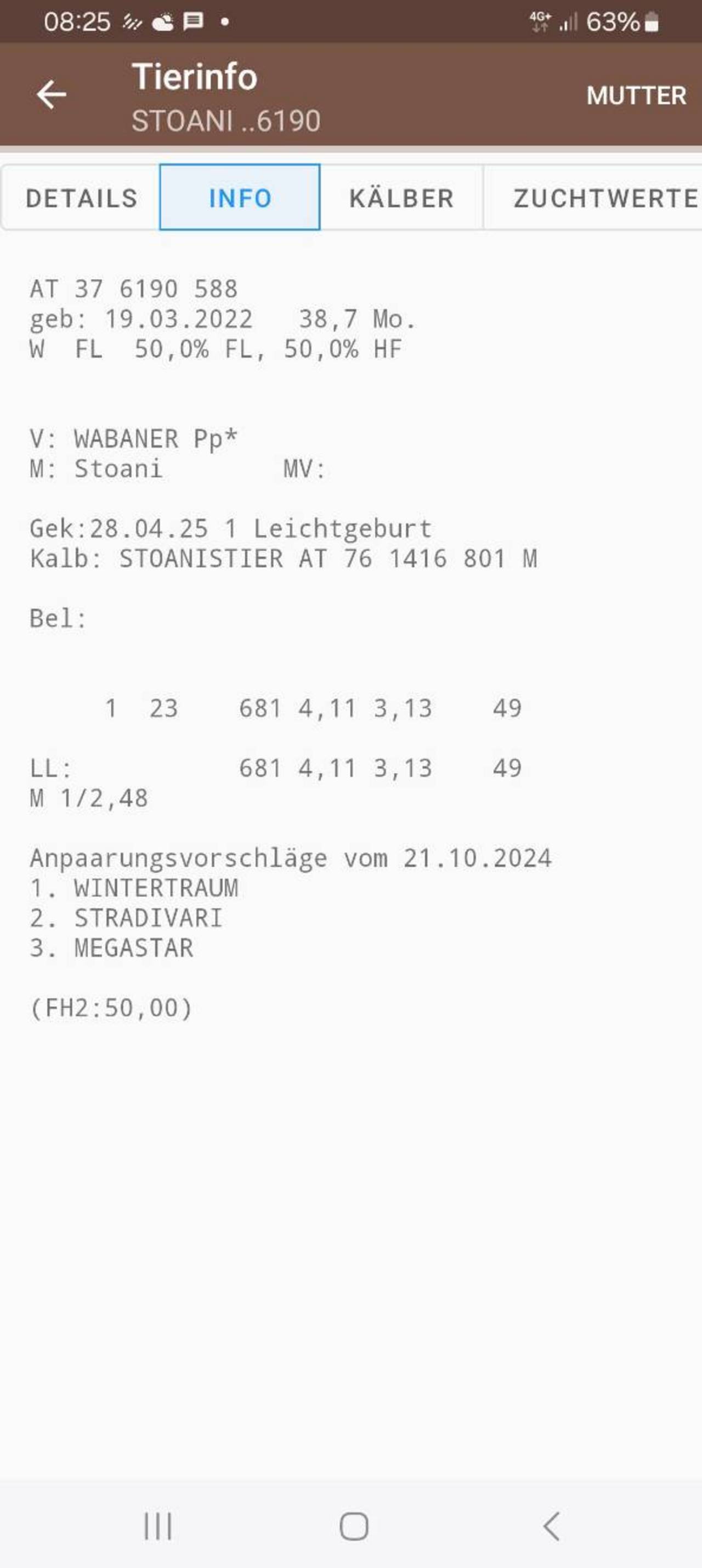Image resolution: width=702 pixels, height=1568 pixels.
Task: Open the Kälber tab
Action: click(401, 198)
